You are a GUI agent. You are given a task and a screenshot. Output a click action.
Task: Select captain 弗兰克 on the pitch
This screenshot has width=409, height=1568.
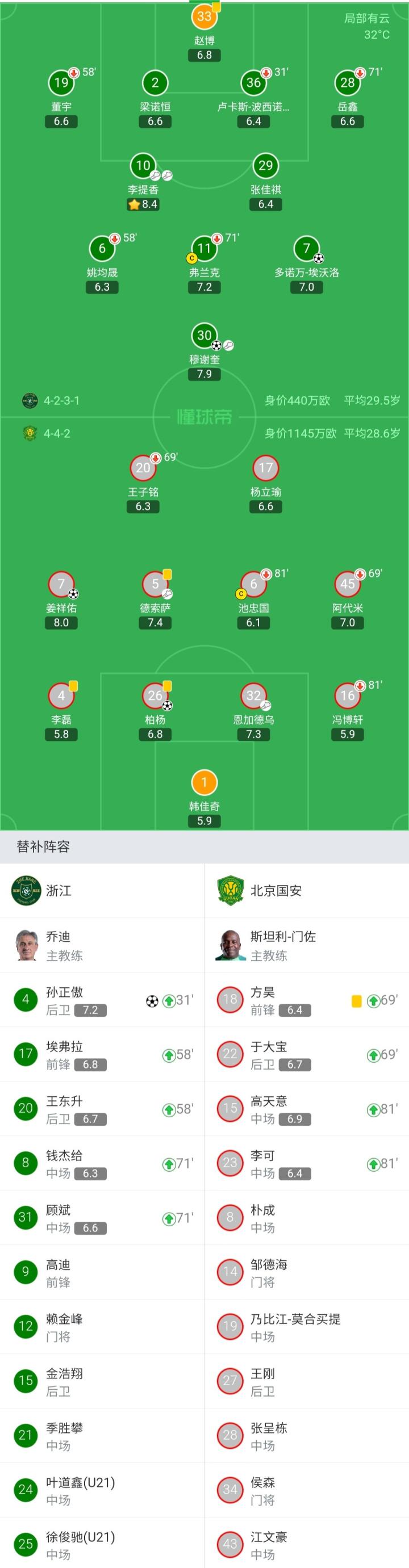204,249
